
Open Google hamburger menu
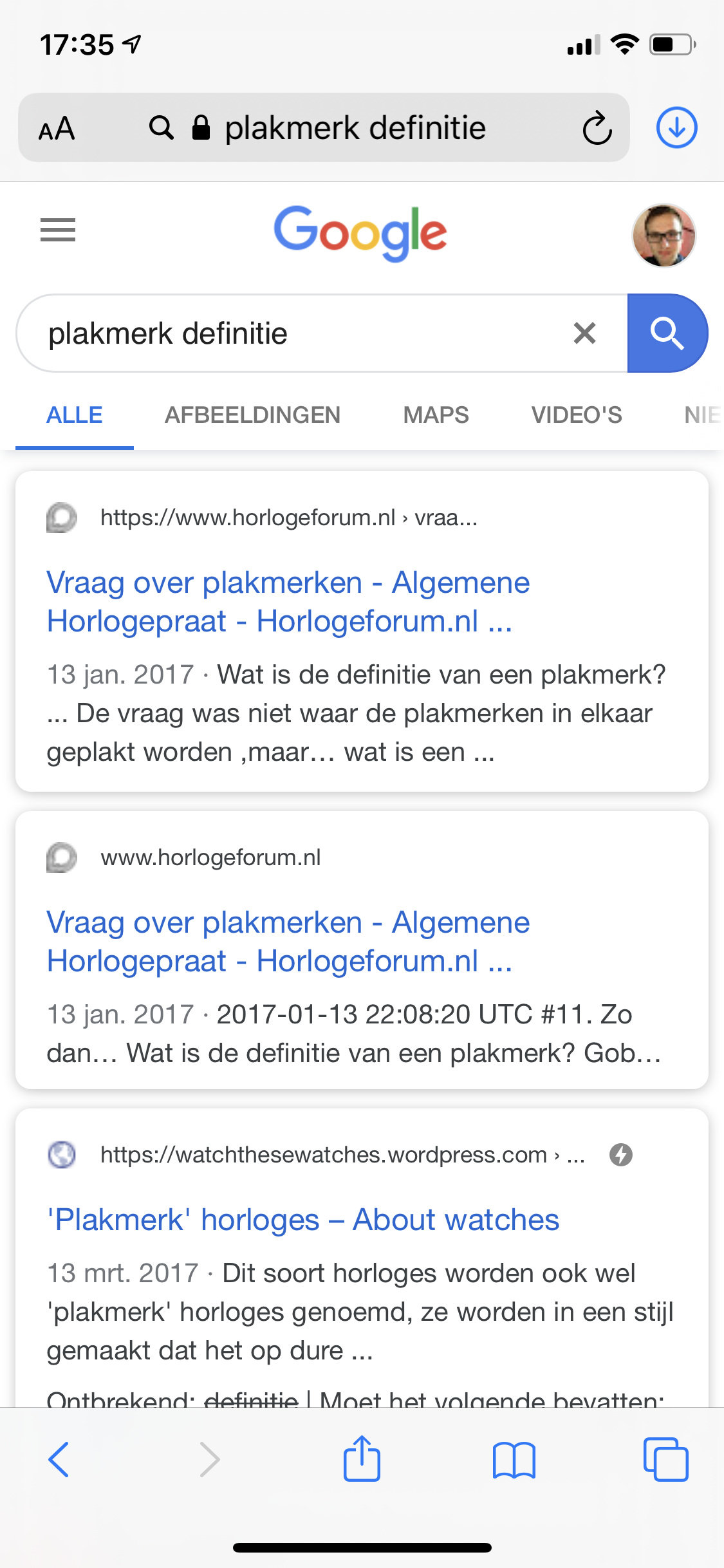tap(58, 230)
